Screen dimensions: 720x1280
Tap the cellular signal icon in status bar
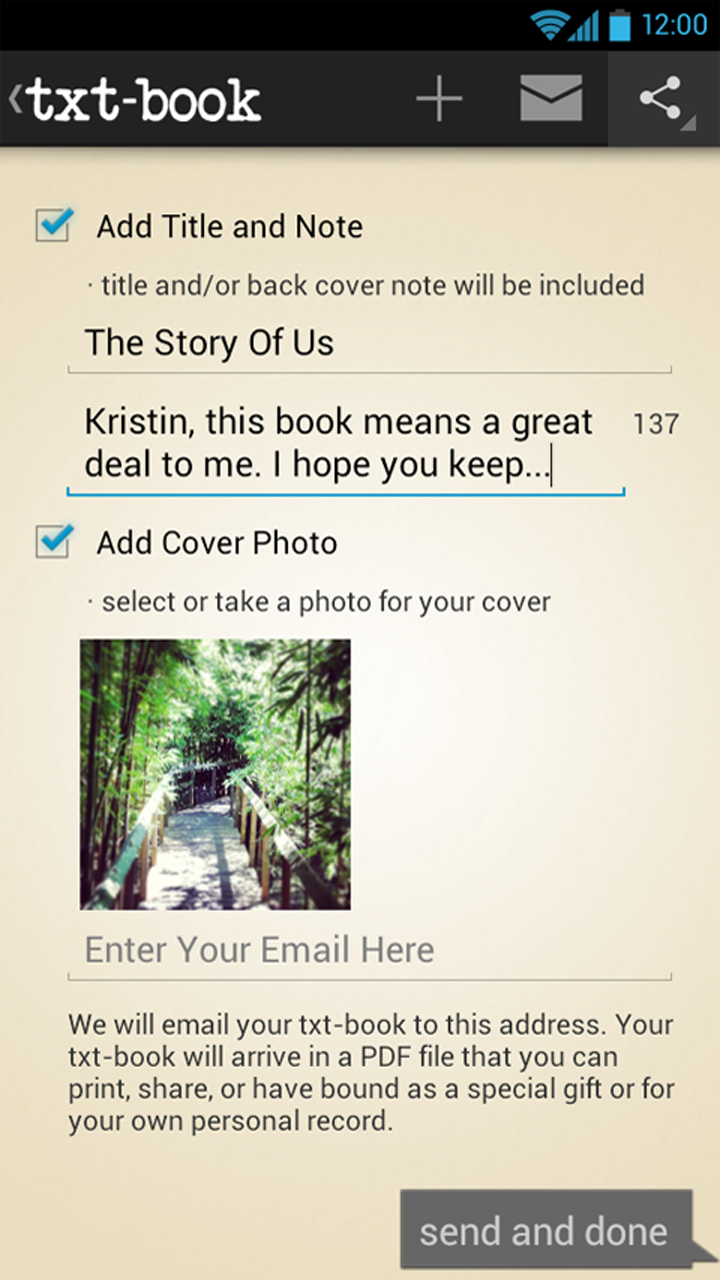coord(585,23)
